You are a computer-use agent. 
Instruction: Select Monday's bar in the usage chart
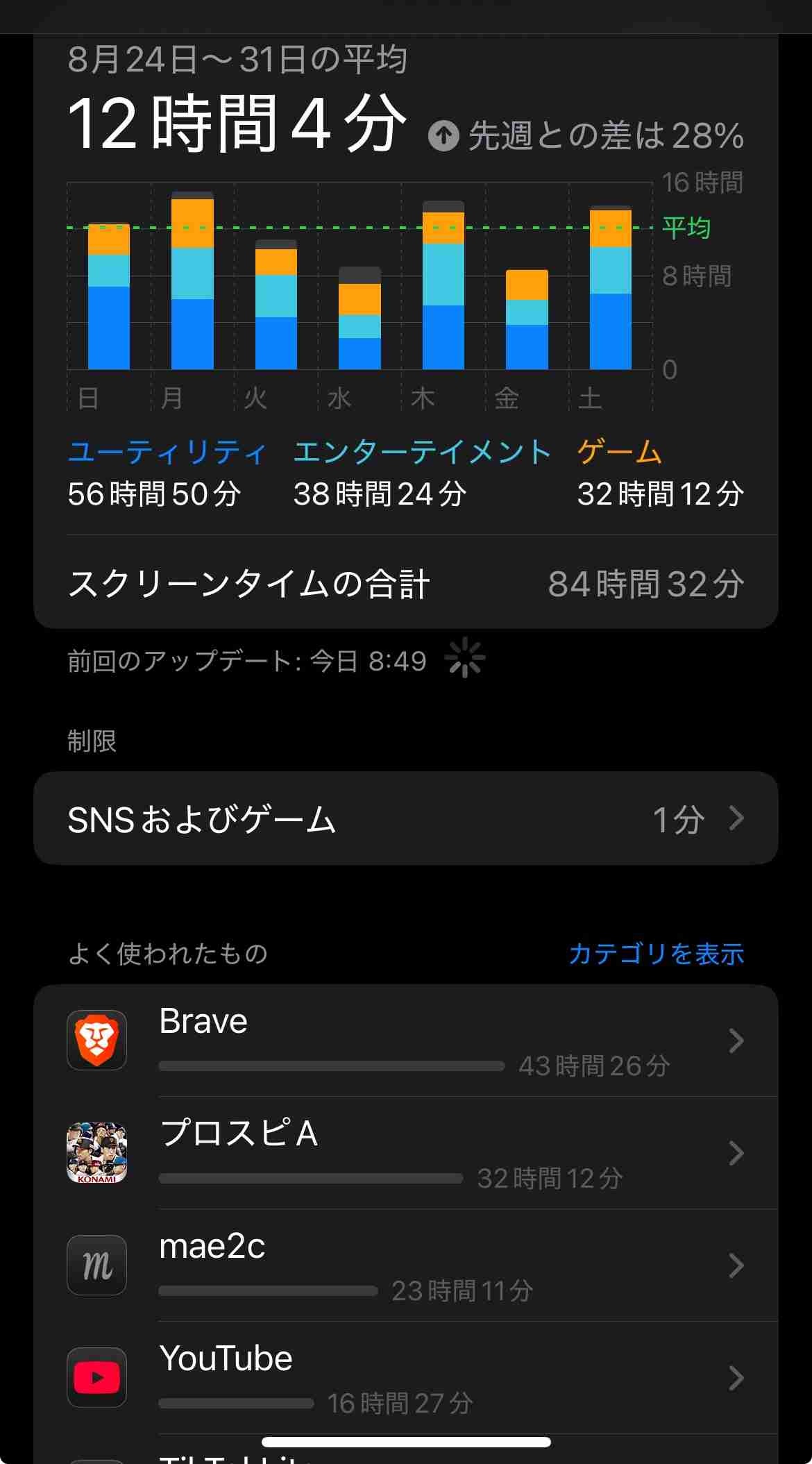point(192,281)
